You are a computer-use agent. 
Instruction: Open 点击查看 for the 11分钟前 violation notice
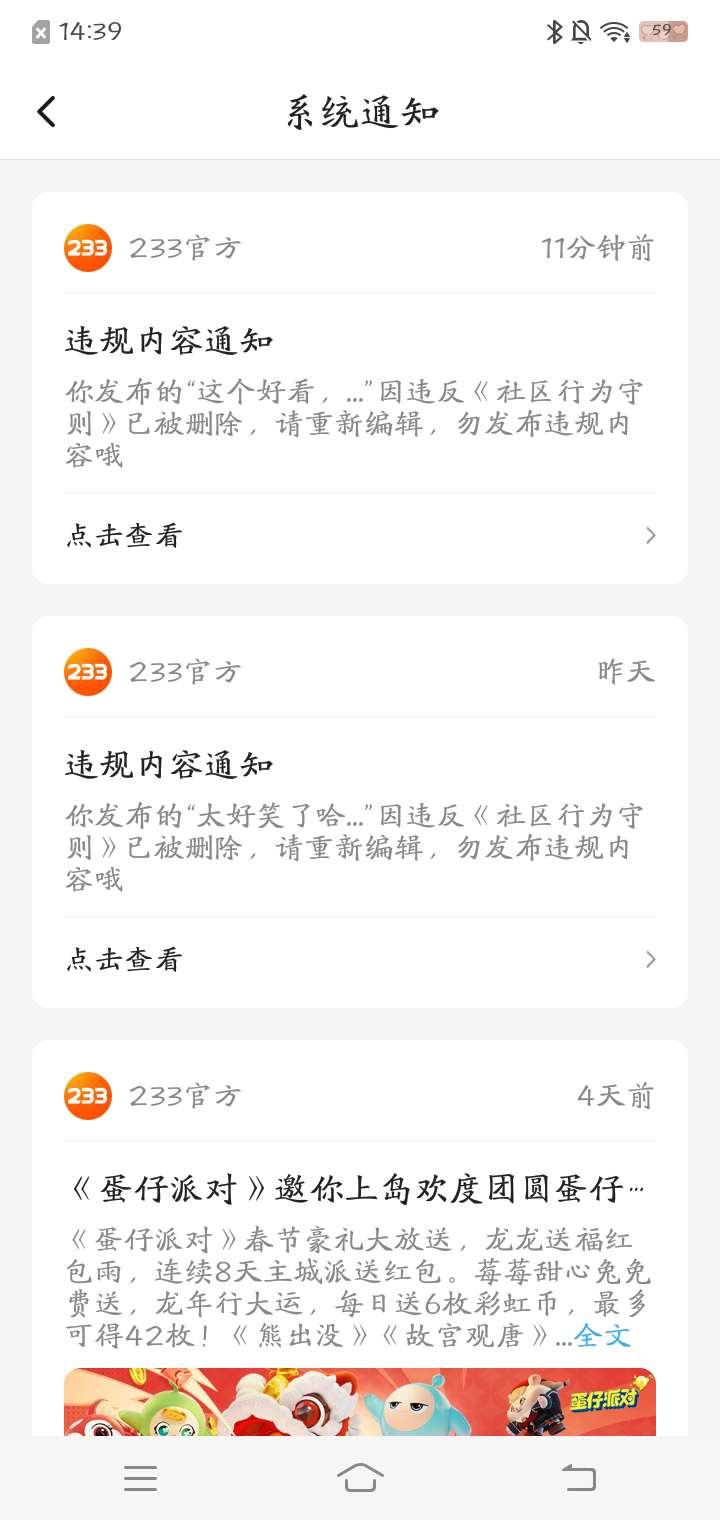pyautogui.click(x=360, y=536)
